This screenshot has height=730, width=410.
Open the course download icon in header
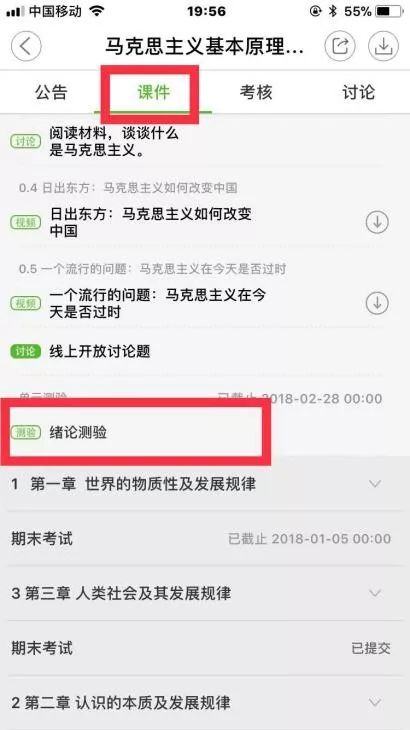tap(383, 46)
